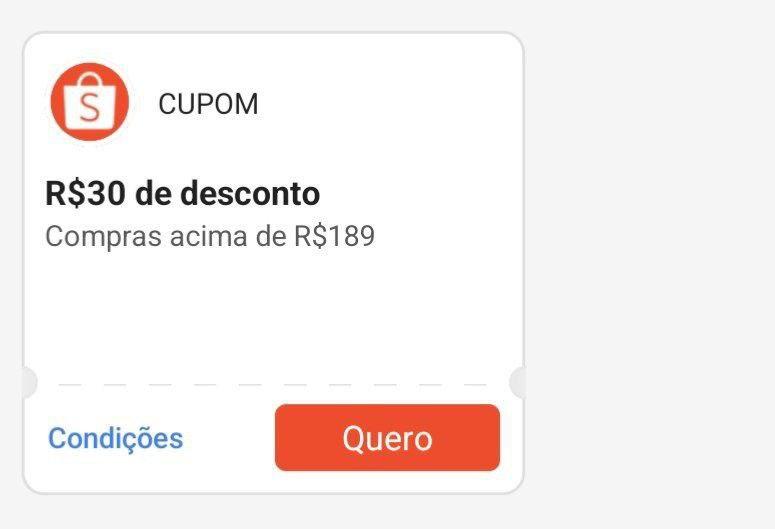Open the Condições link
Image resolution: width=775 pixels, height=529 pixels.
coord(115,438)
